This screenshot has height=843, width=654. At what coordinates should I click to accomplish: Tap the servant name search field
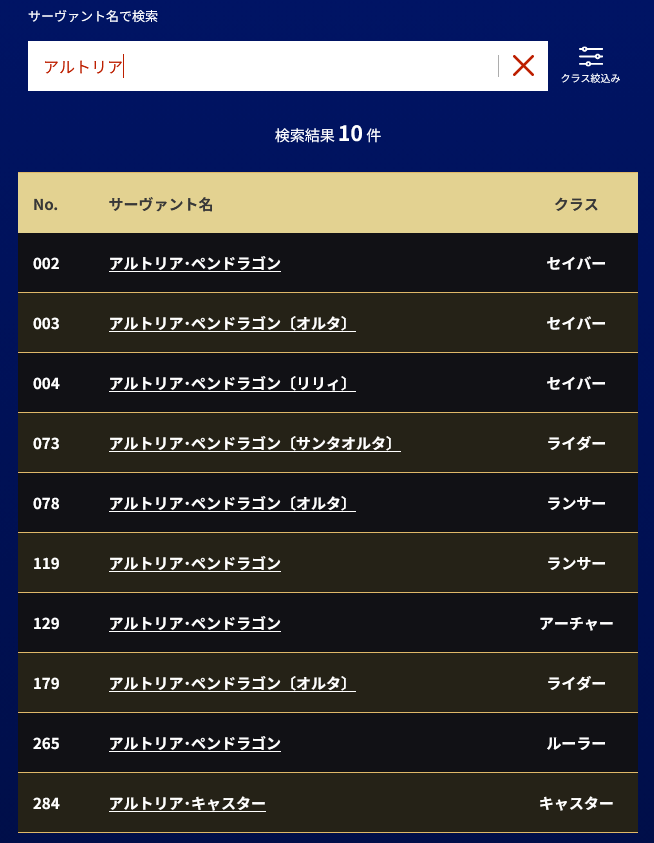(x=265, y=66)
